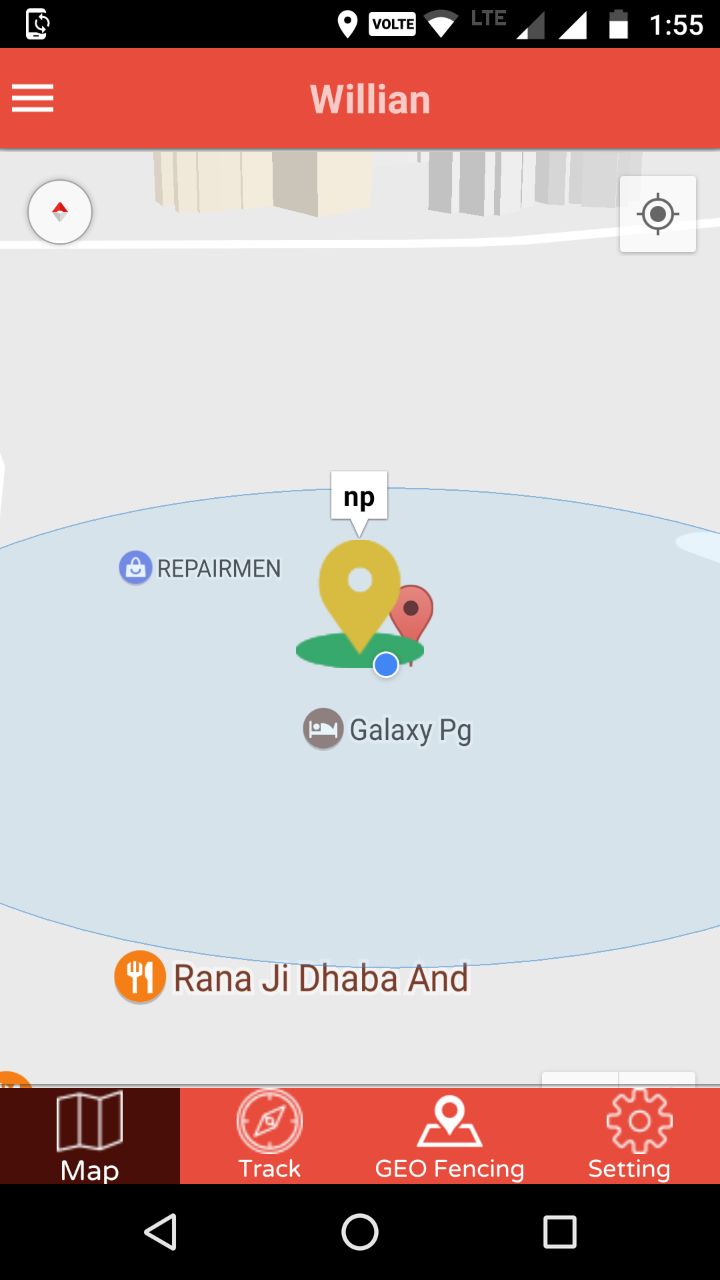Open Rana Ji Dhaba And restaurant marker
The height and width of the screenshot is (1280, 720).
tap(292, 978)
